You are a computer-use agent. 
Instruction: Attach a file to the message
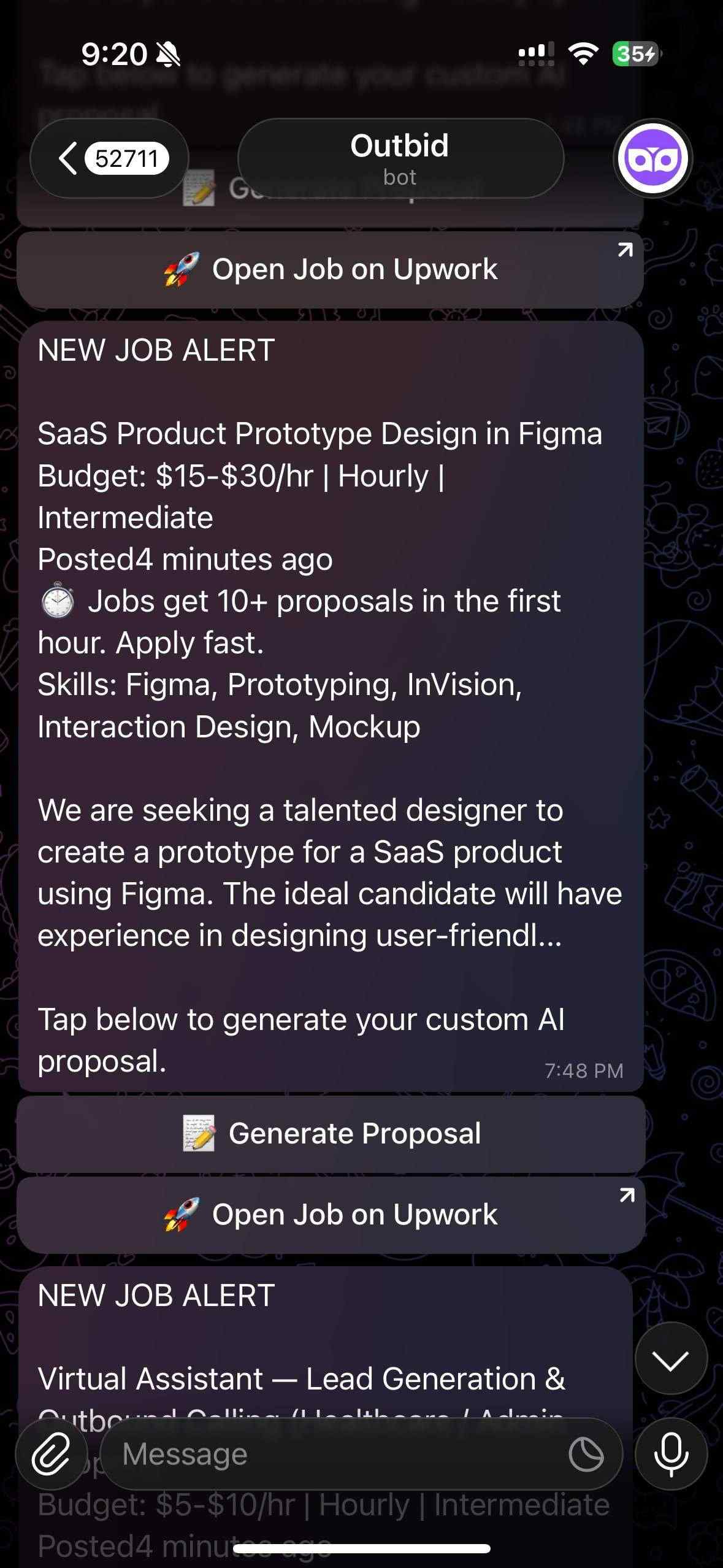click(52, 1454)
